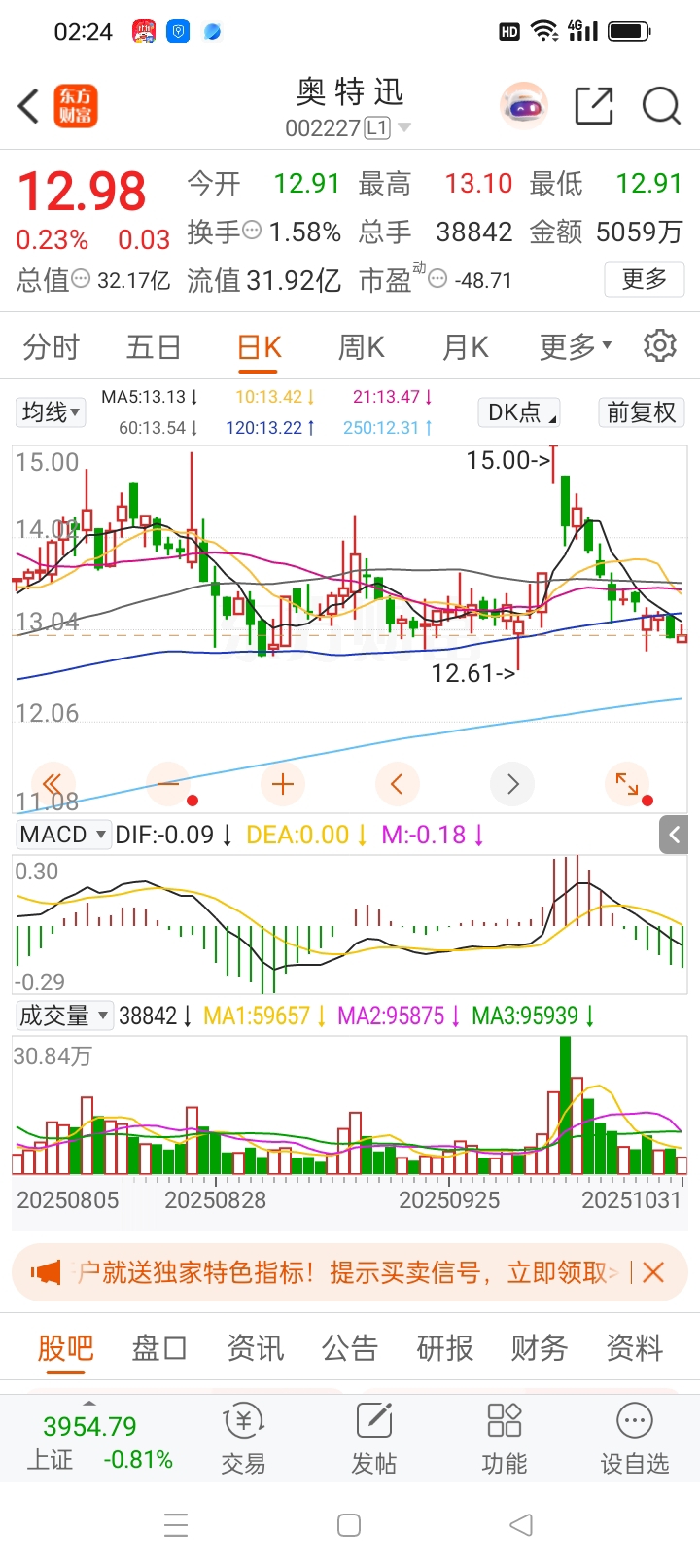Viewport: 700px width, 1568px height.
Task: Select the 月K chart tab
Action: pyautogui.click(x=465, y=347)
